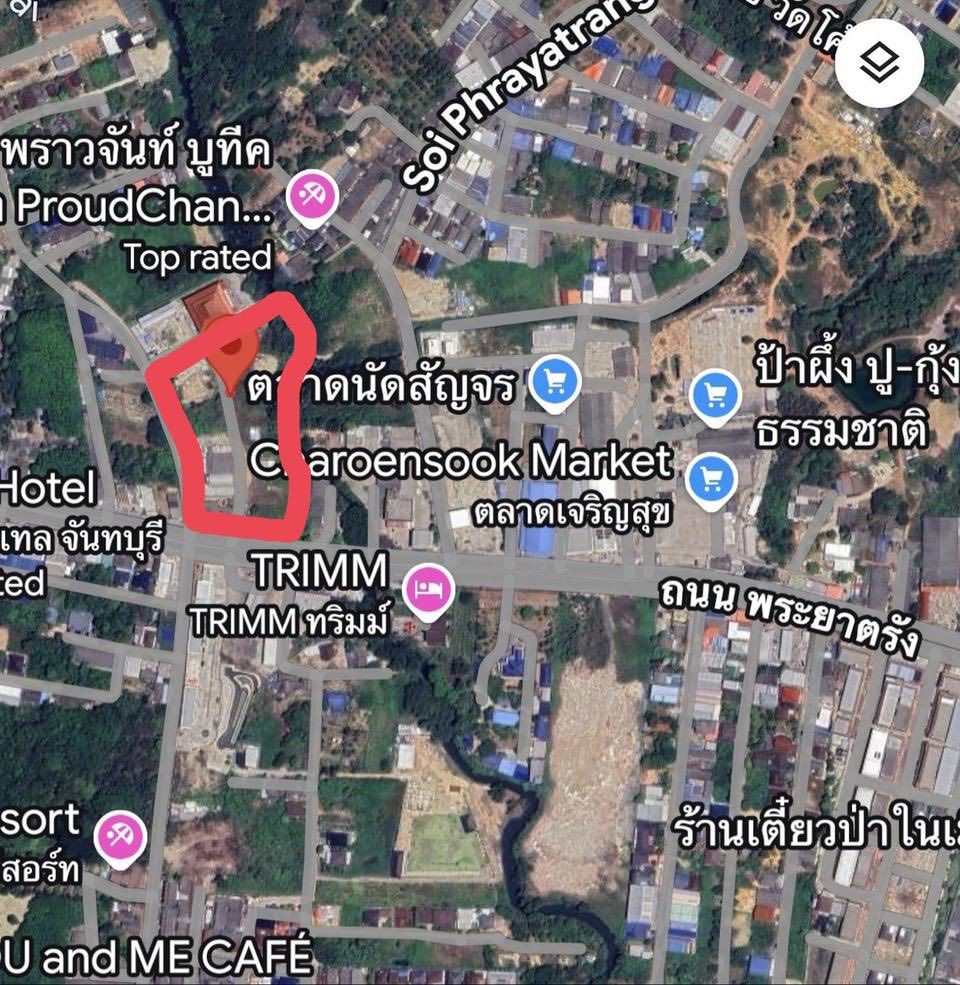Open the ตลาดนัดสัญจร market pin
This screenshot has height=985, width=960.
click(554, 383)
